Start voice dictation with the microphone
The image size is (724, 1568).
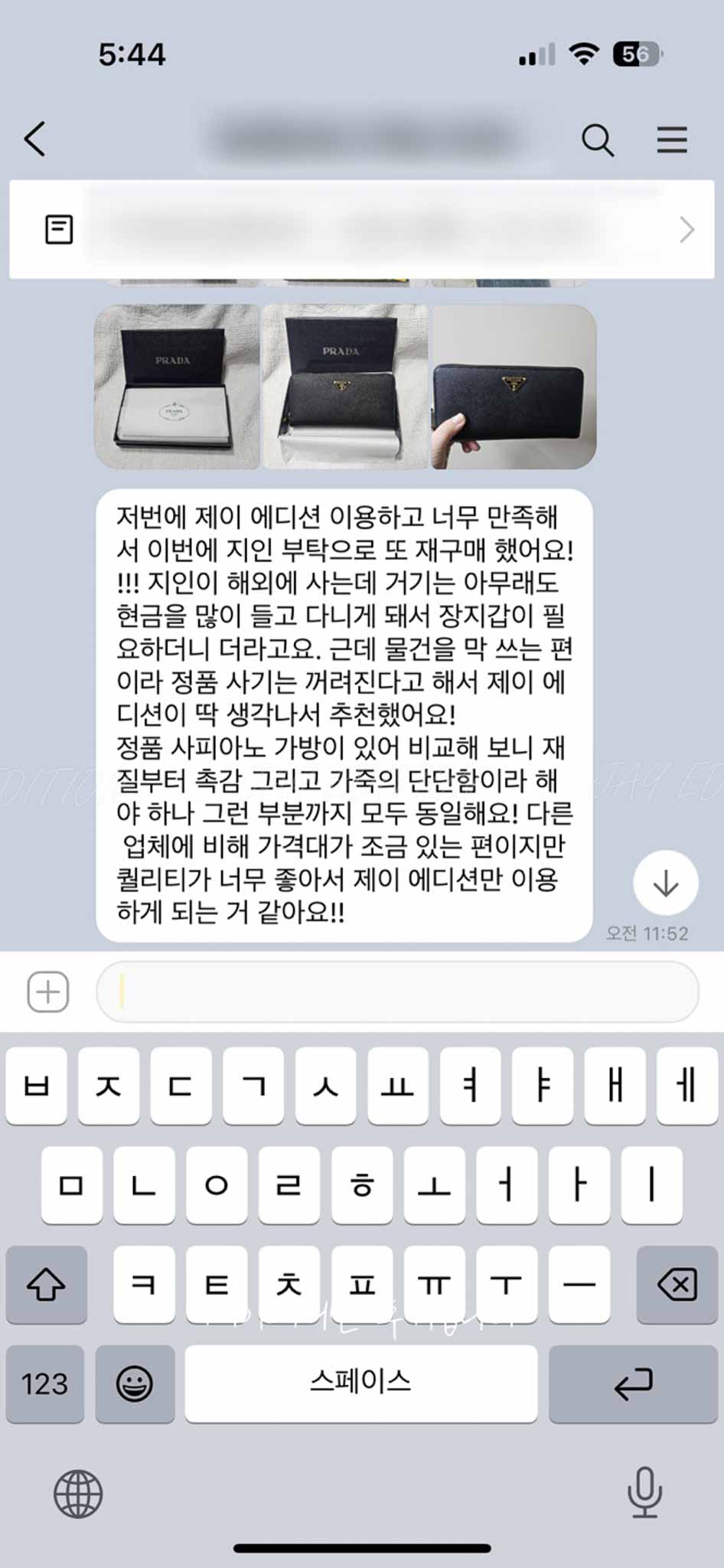(x=644, y=1492)
